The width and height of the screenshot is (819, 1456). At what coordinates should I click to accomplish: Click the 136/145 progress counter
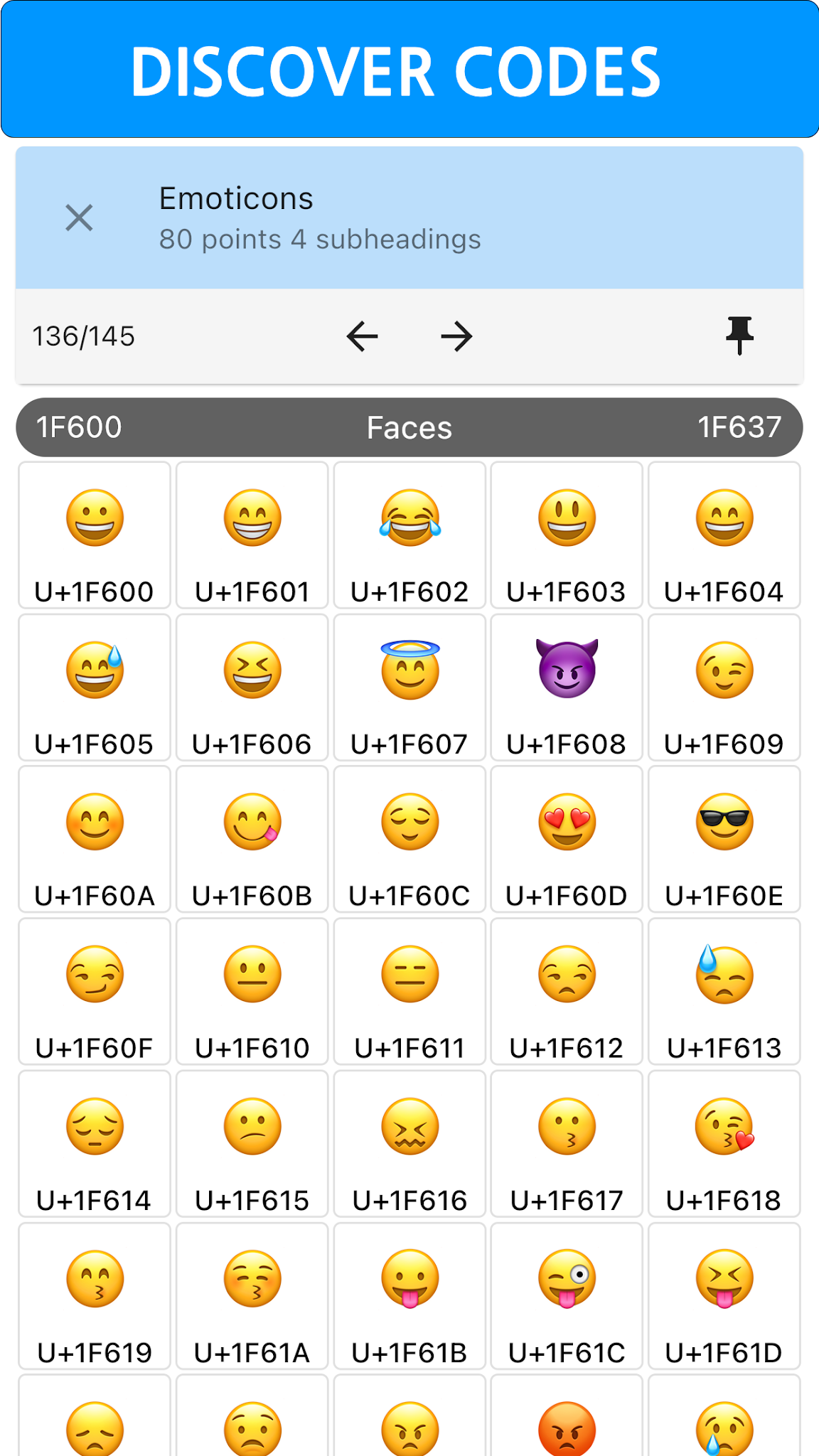tap(82, 336)
